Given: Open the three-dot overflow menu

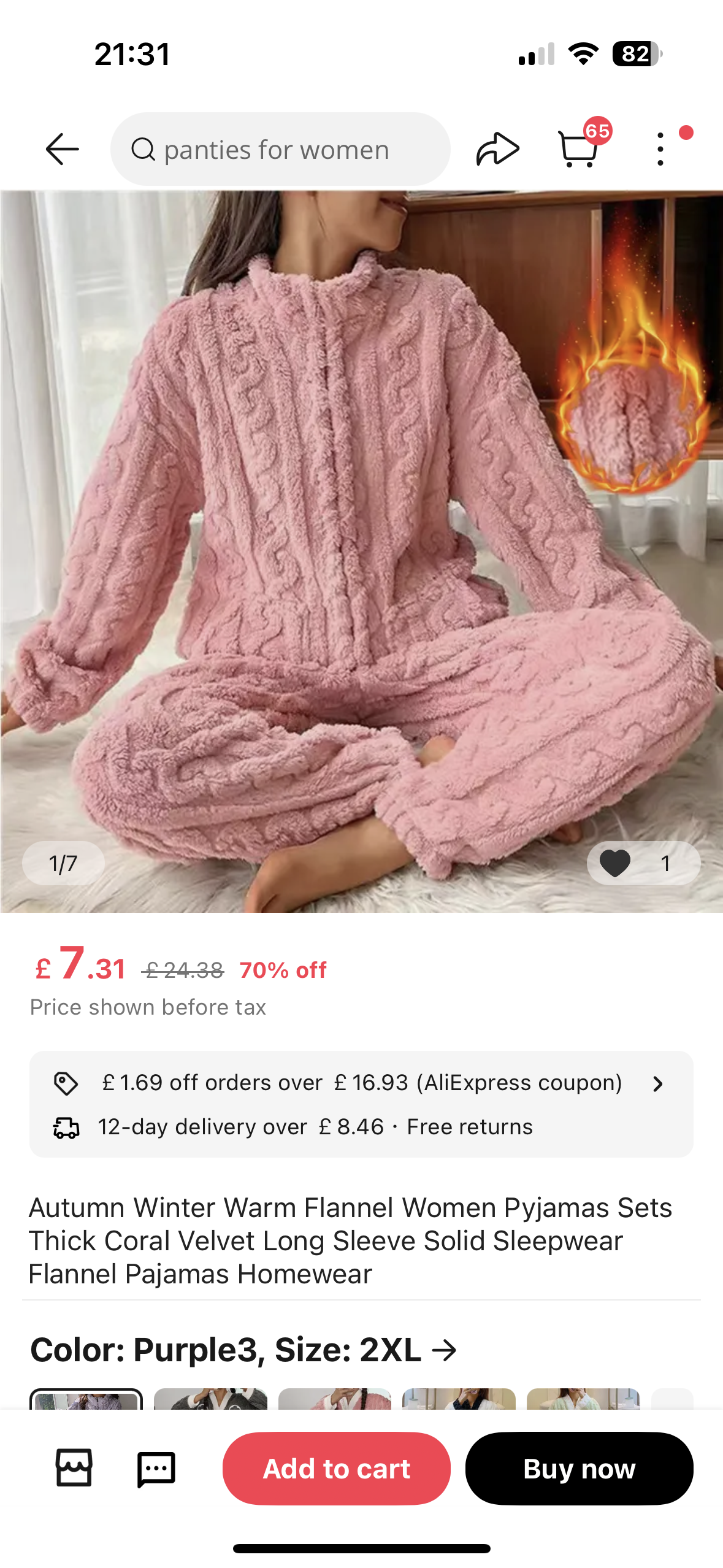Looking at the screenshot, I should (x=660, y=149).
